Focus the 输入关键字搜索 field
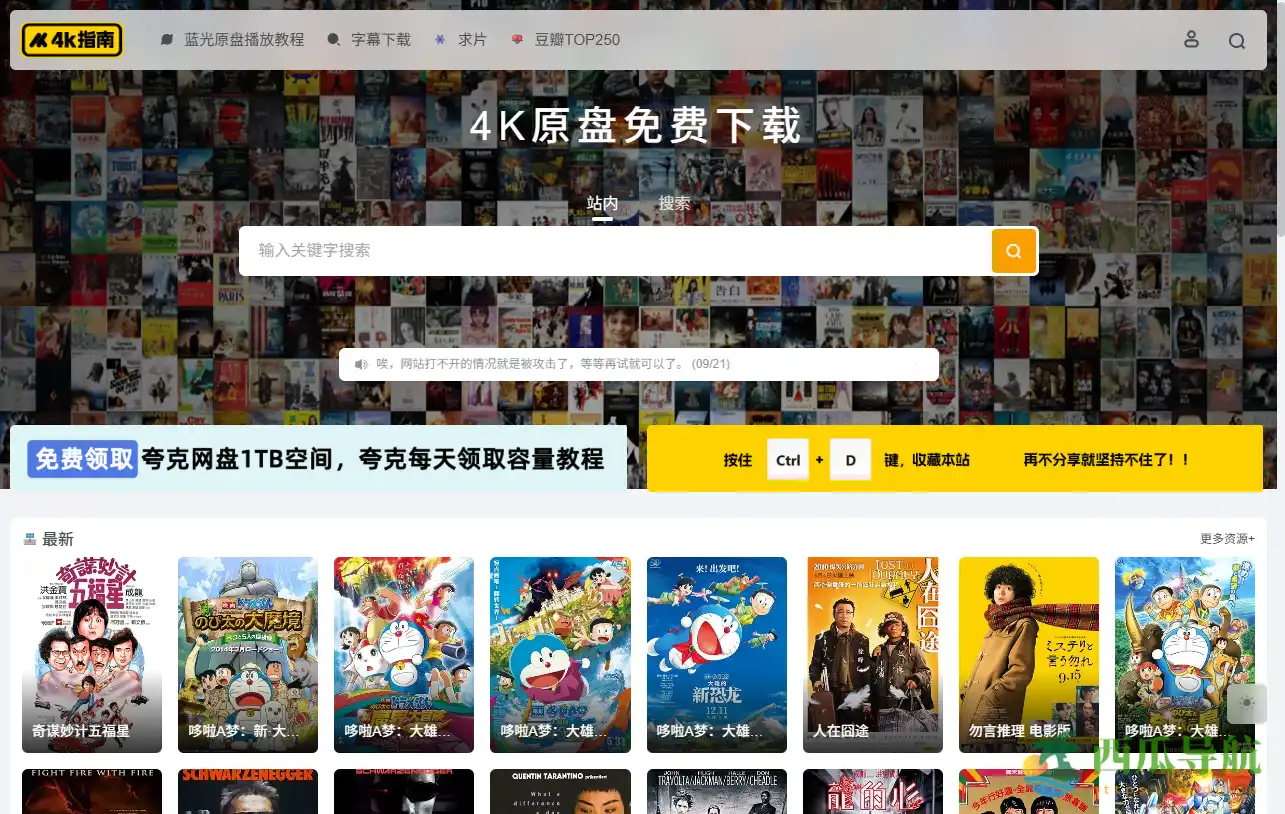The height and width of the screenshot is (814, 1285). (x=610, y=250)
